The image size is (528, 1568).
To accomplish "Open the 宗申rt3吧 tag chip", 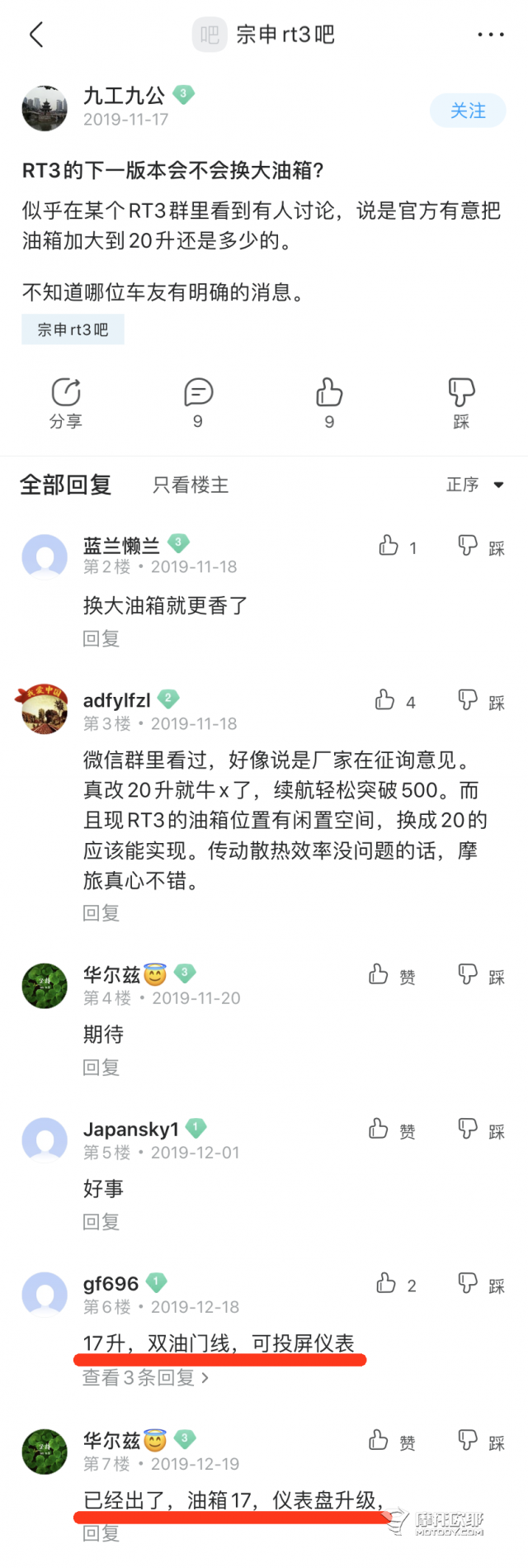I will tap(73, 329).
